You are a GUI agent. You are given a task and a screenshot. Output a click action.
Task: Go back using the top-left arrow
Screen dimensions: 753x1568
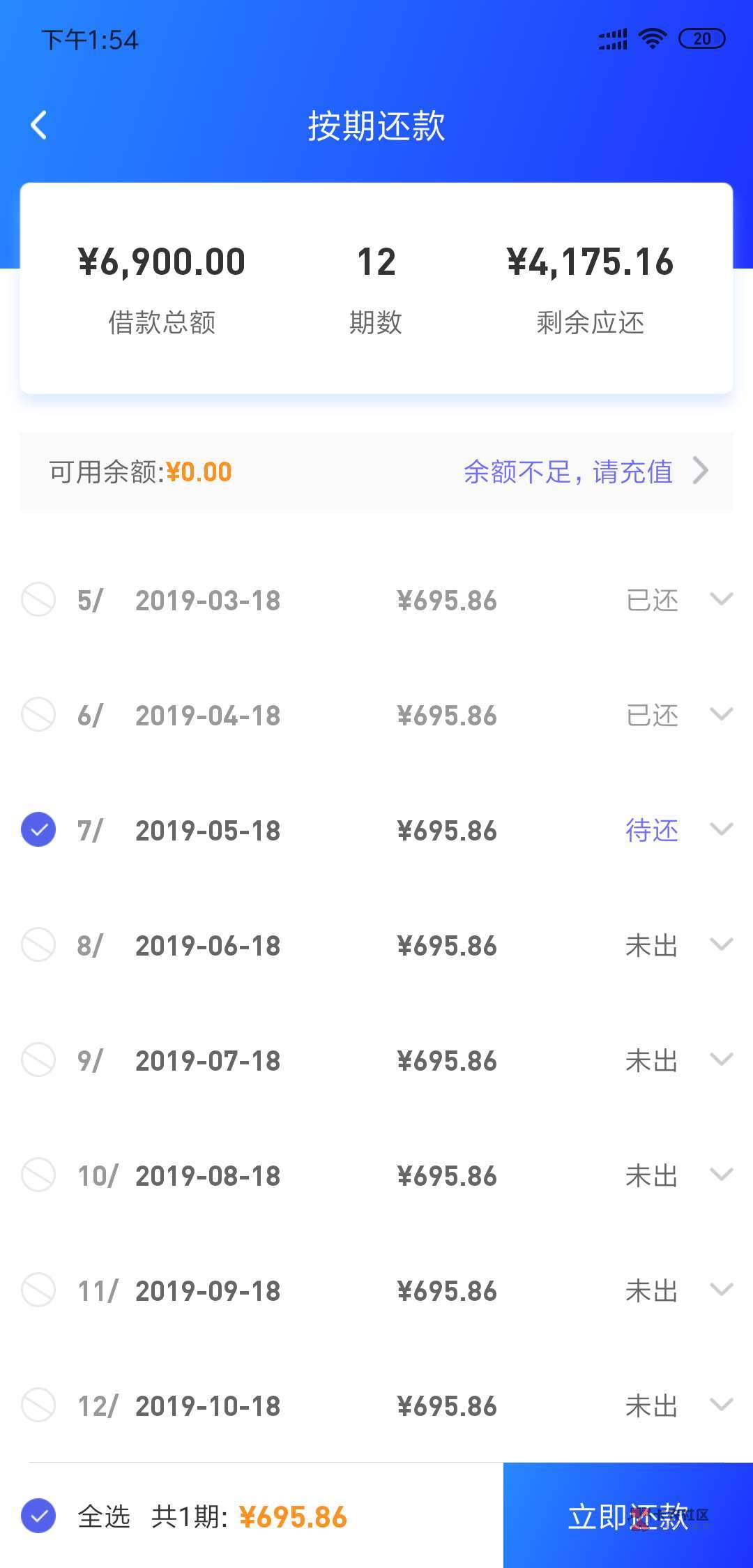click(39, 126)
